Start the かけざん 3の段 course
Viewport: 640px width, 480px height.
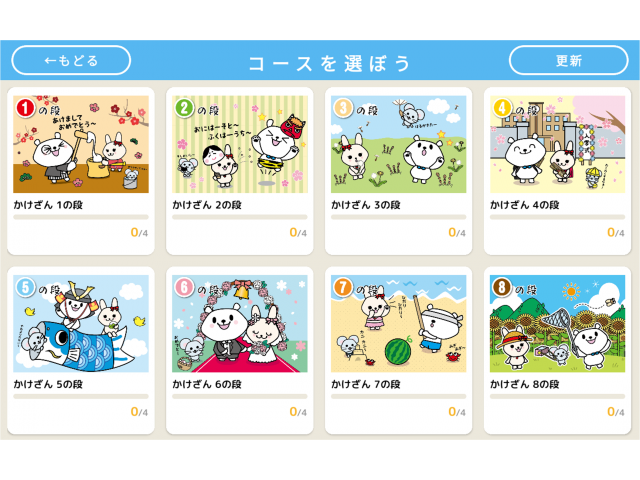point(399,170)
